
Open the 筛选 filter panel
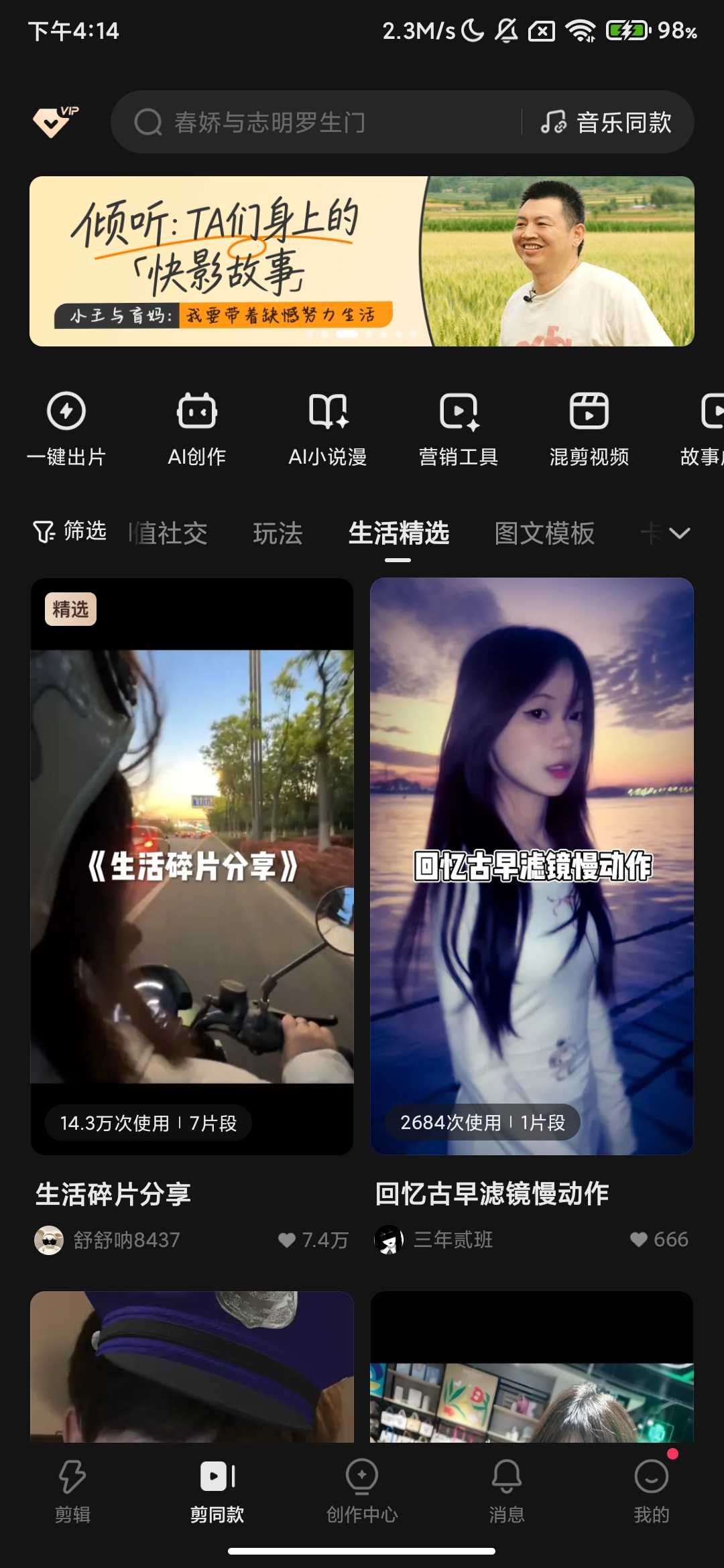tap(70, 532)
